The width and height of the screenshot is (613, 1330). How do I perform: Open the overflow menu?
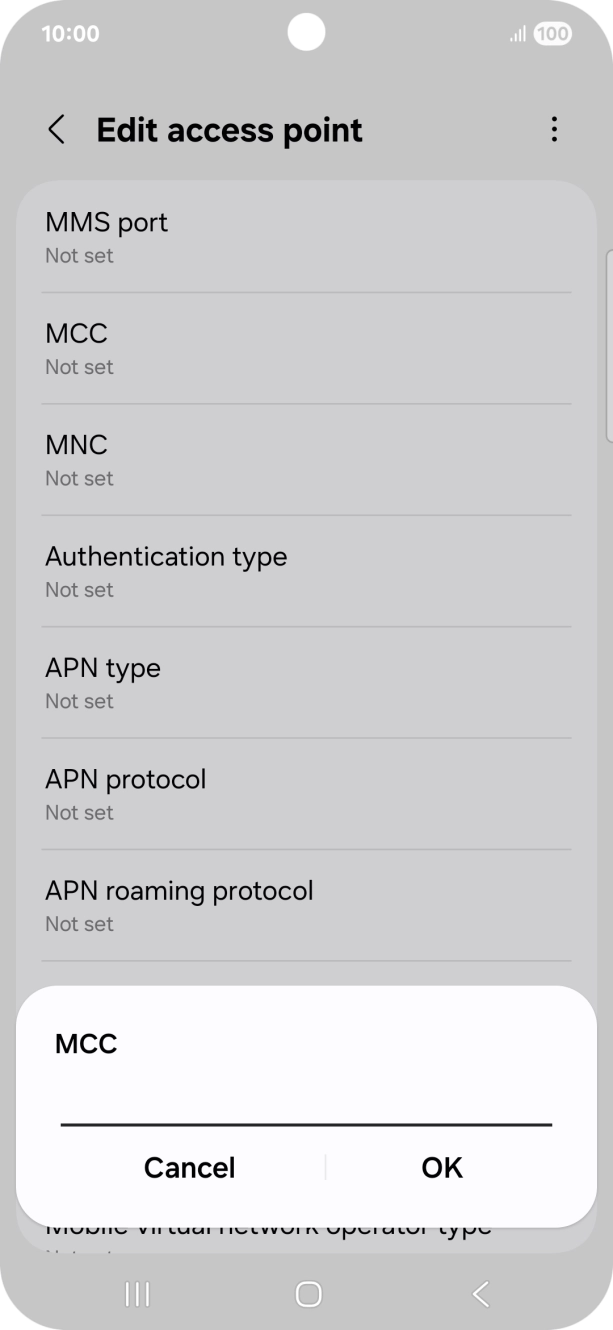(554, 130)
